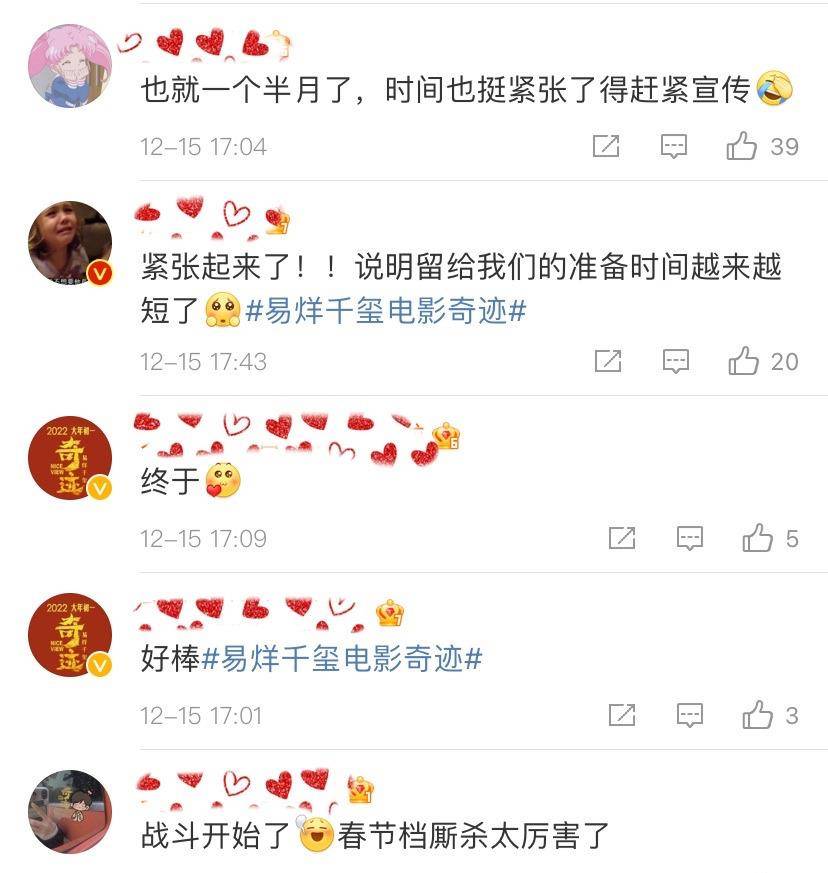Repost the 好棒 comment
The width and height of the screenshot is (828, 873).
(622, 716)
